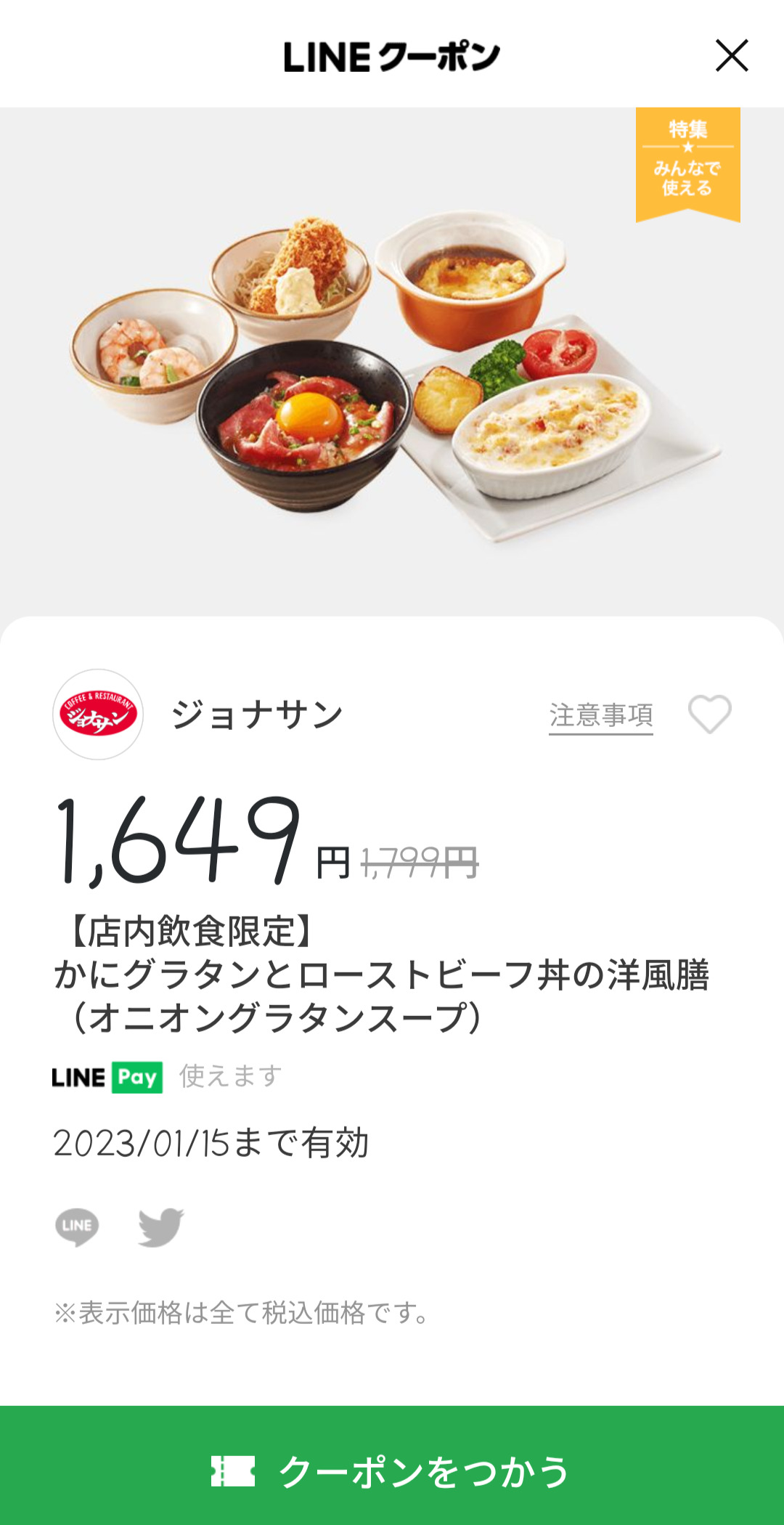Open the ジョナサン store logo
The height and width of the screenshot is (1525, 784).
coord(98,715)
